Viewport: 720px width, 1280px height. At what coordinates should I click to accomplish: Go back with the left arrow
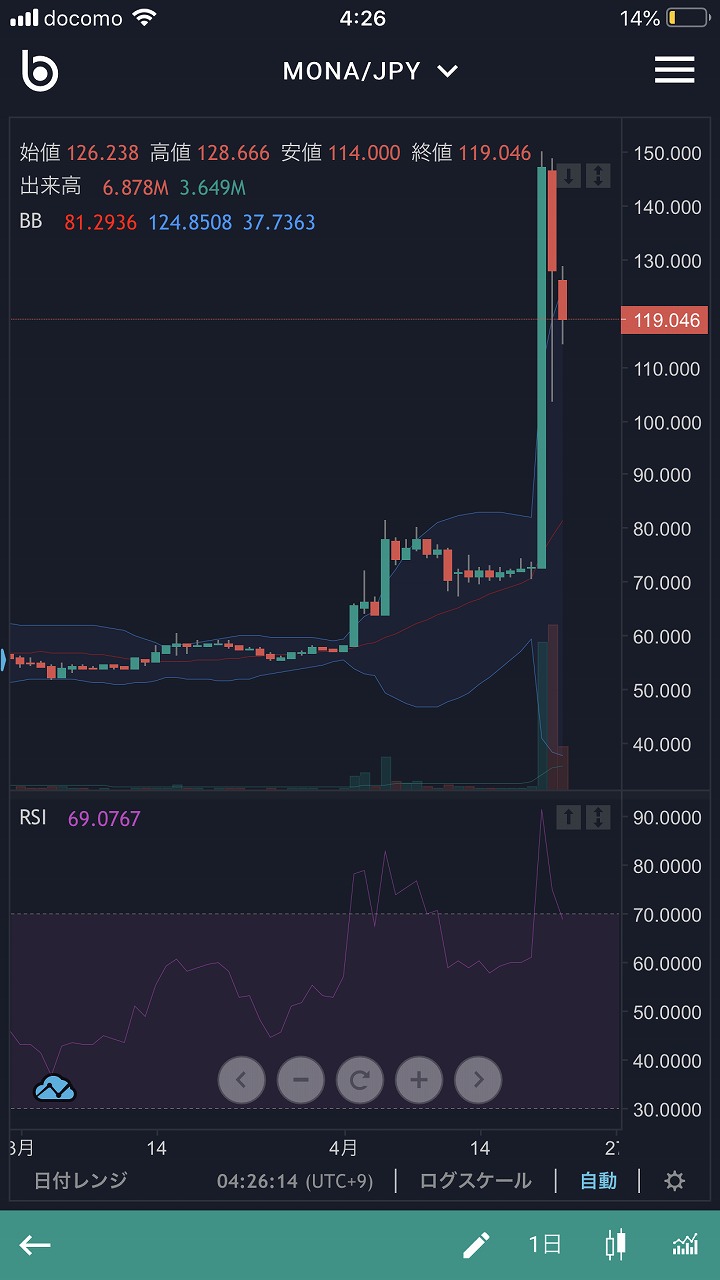(x=36, y=1245)
